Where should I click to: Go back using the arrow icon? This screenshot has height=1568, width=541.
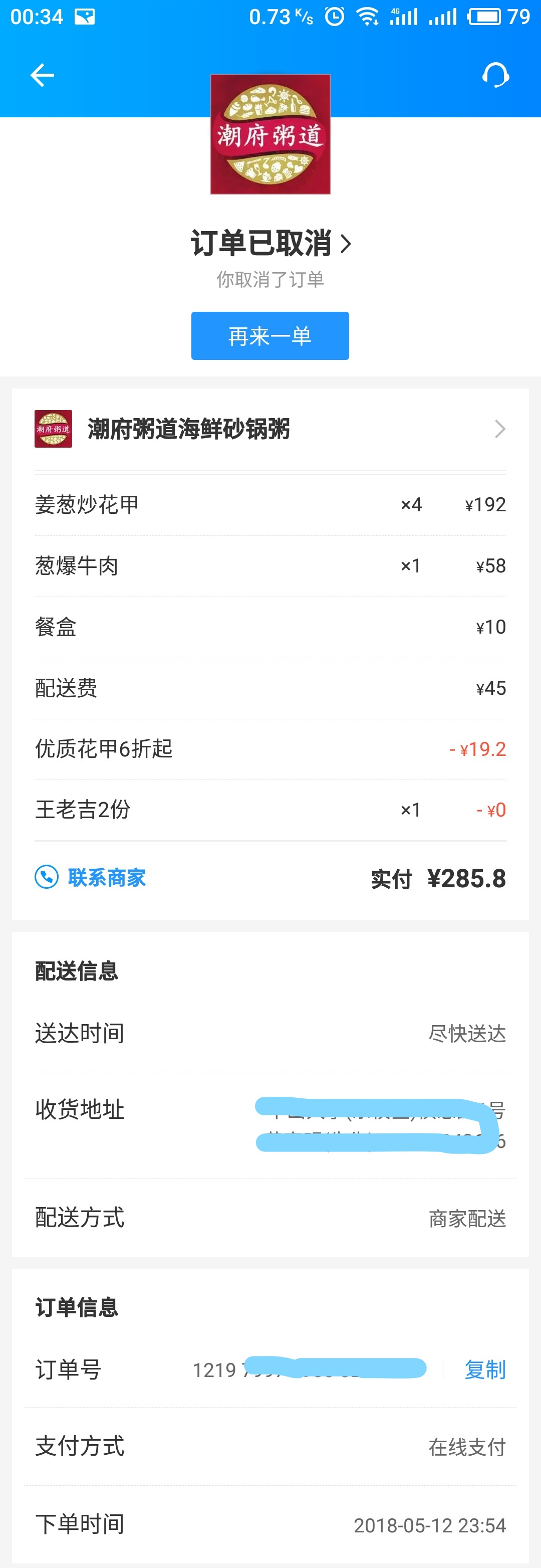42,76
